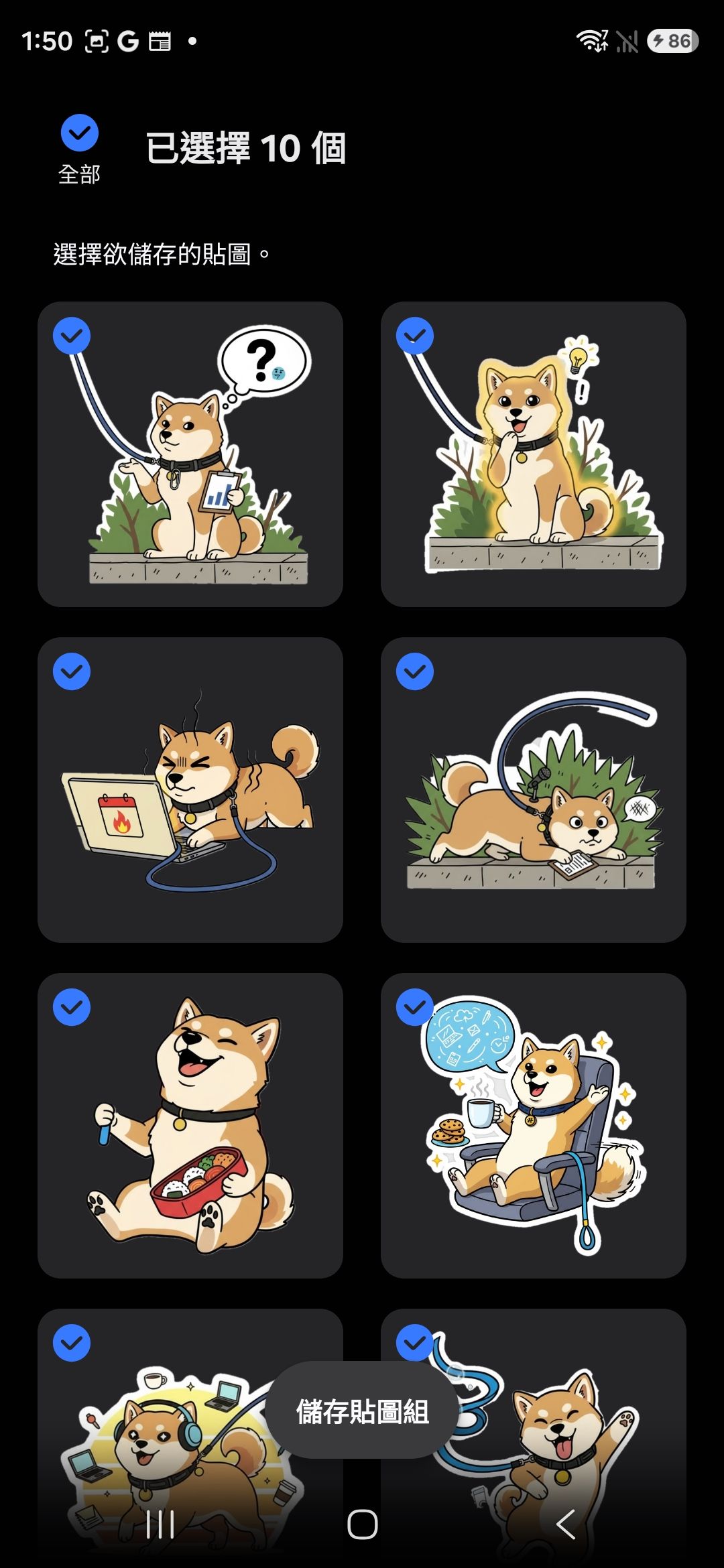Screen dimensions: 724x1568
Task: Uncheck the glowing lightbulb idea sticker
Action: click(x=415, y=336)
